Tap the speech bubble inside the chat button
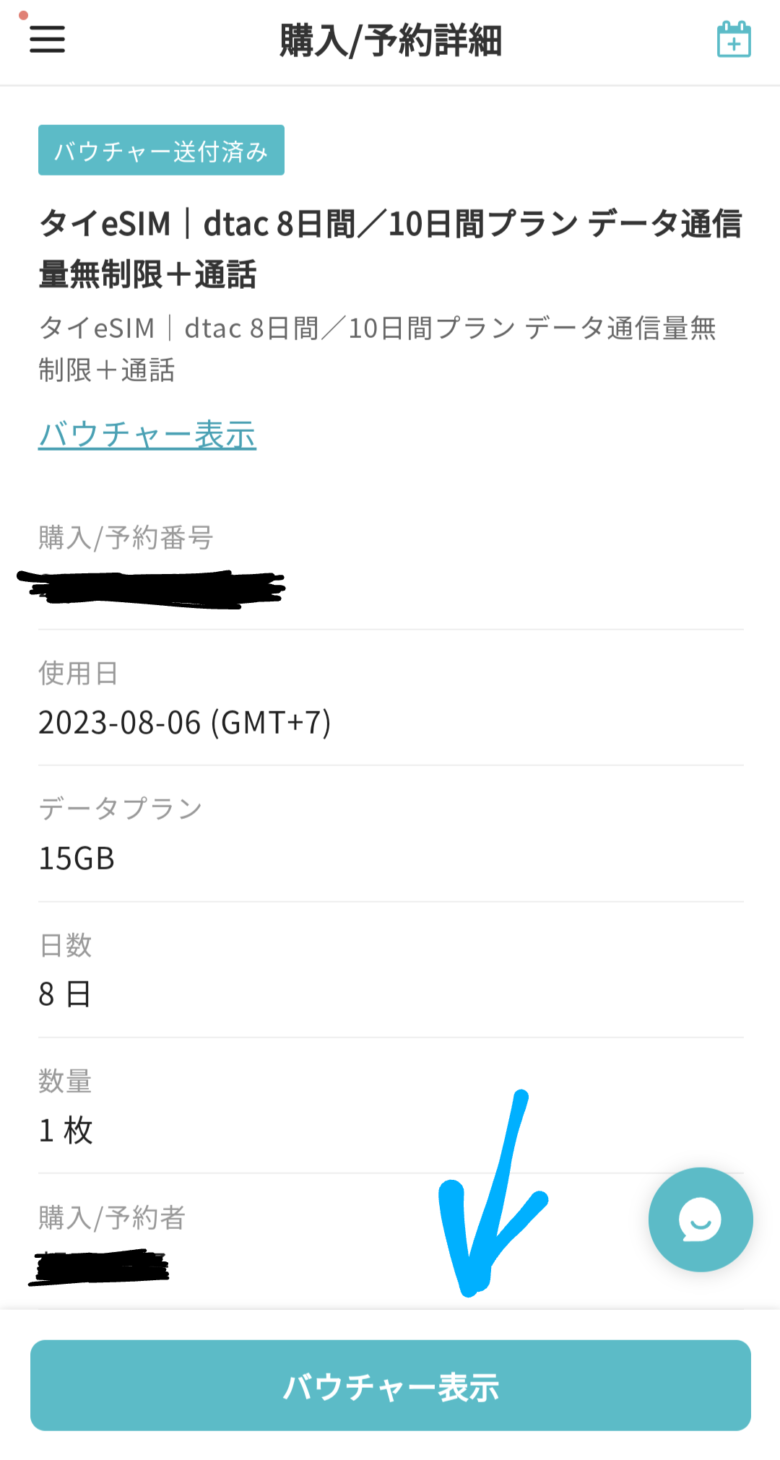 [x=700, y=1220]
